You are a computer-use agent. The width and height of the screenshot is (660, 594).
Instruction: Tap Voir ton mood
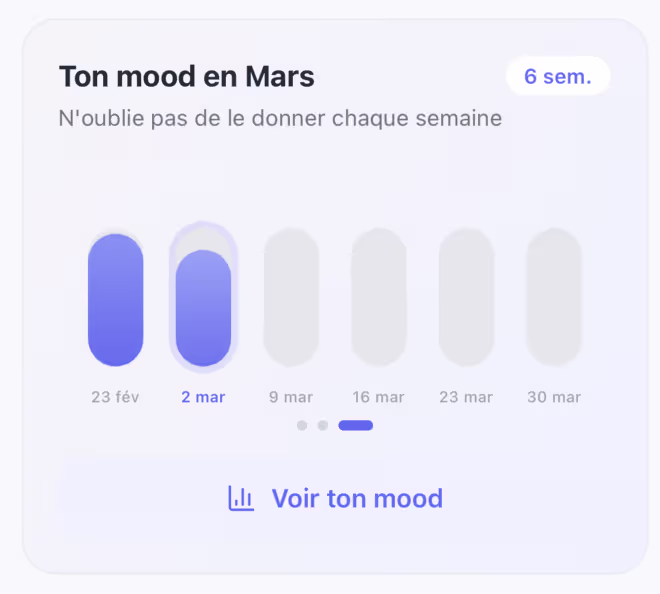pos(335,498)
